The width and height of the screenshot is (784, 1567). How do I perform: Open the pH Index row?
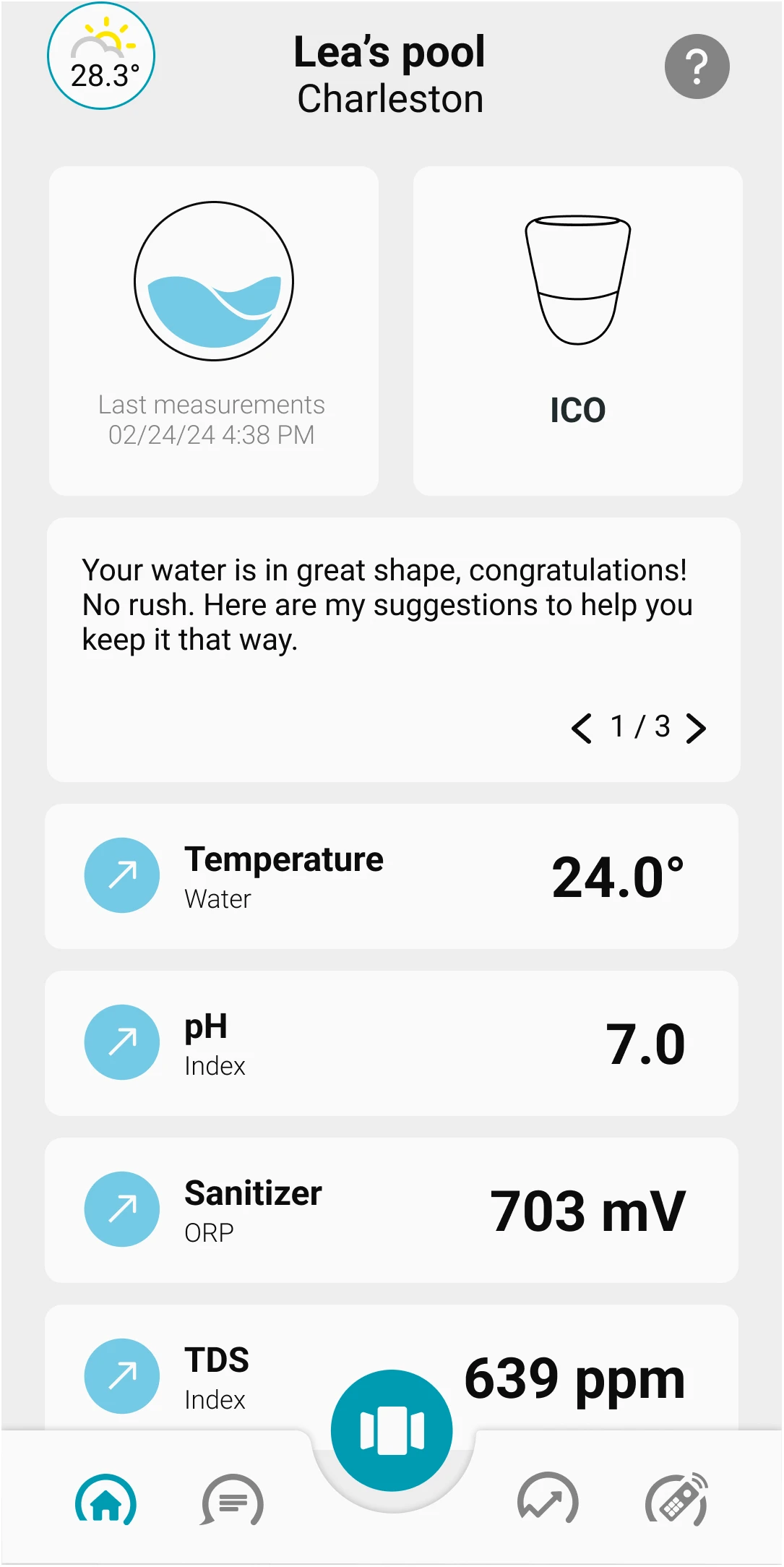(x=392, y=1043)
